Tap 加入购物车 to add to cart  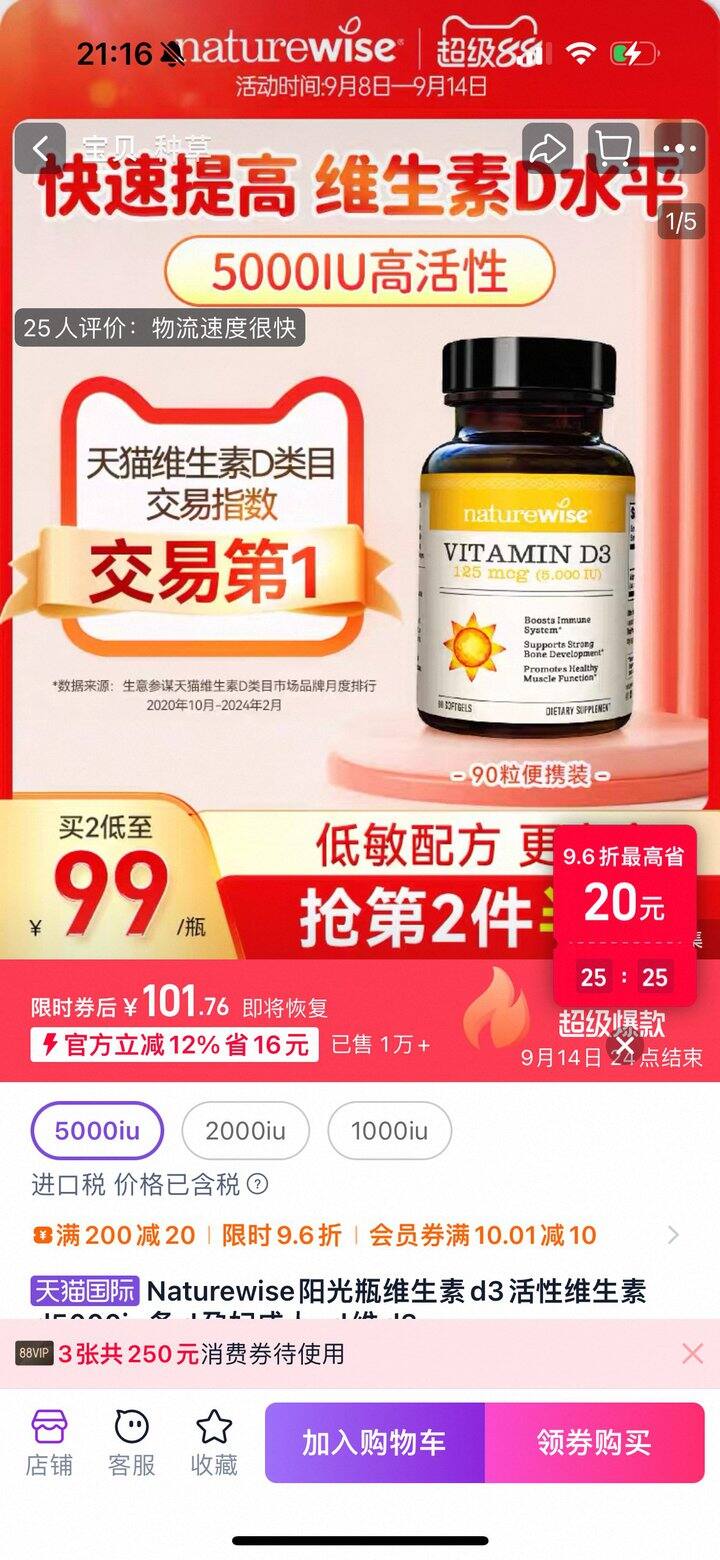374,1443
